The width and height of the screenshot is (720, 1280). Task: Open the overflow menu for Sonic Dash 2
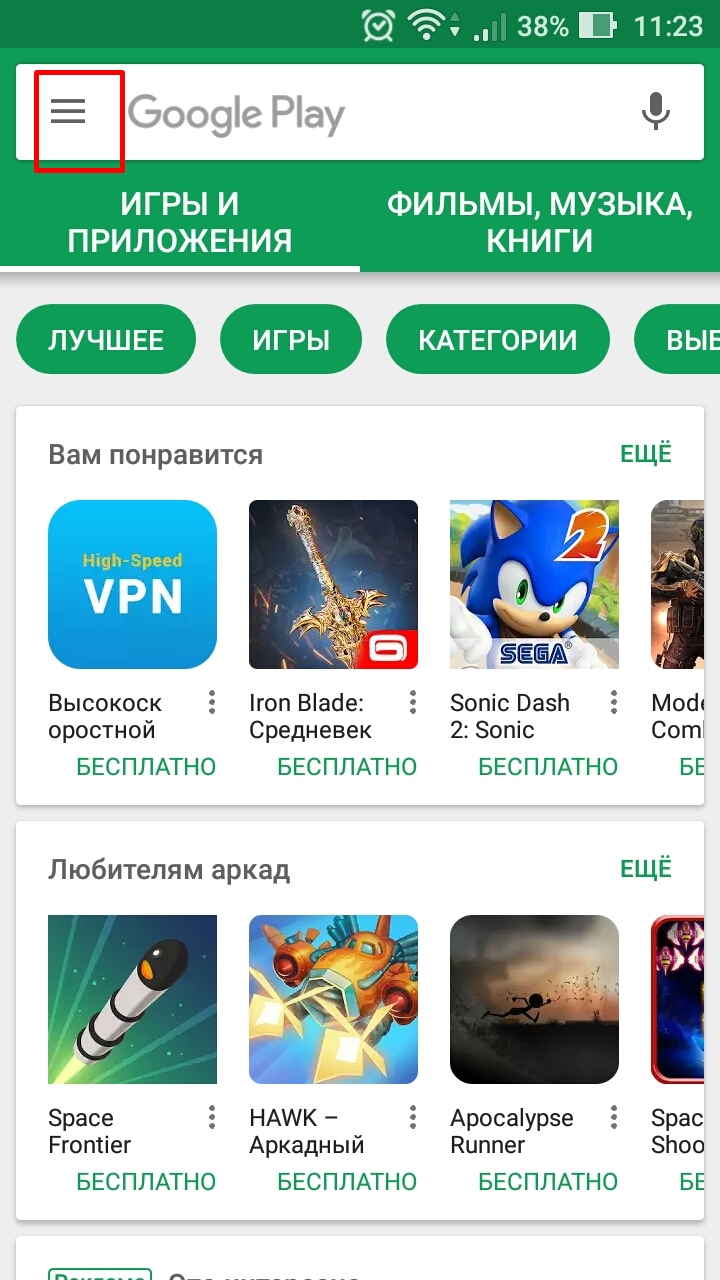(613, 703)
